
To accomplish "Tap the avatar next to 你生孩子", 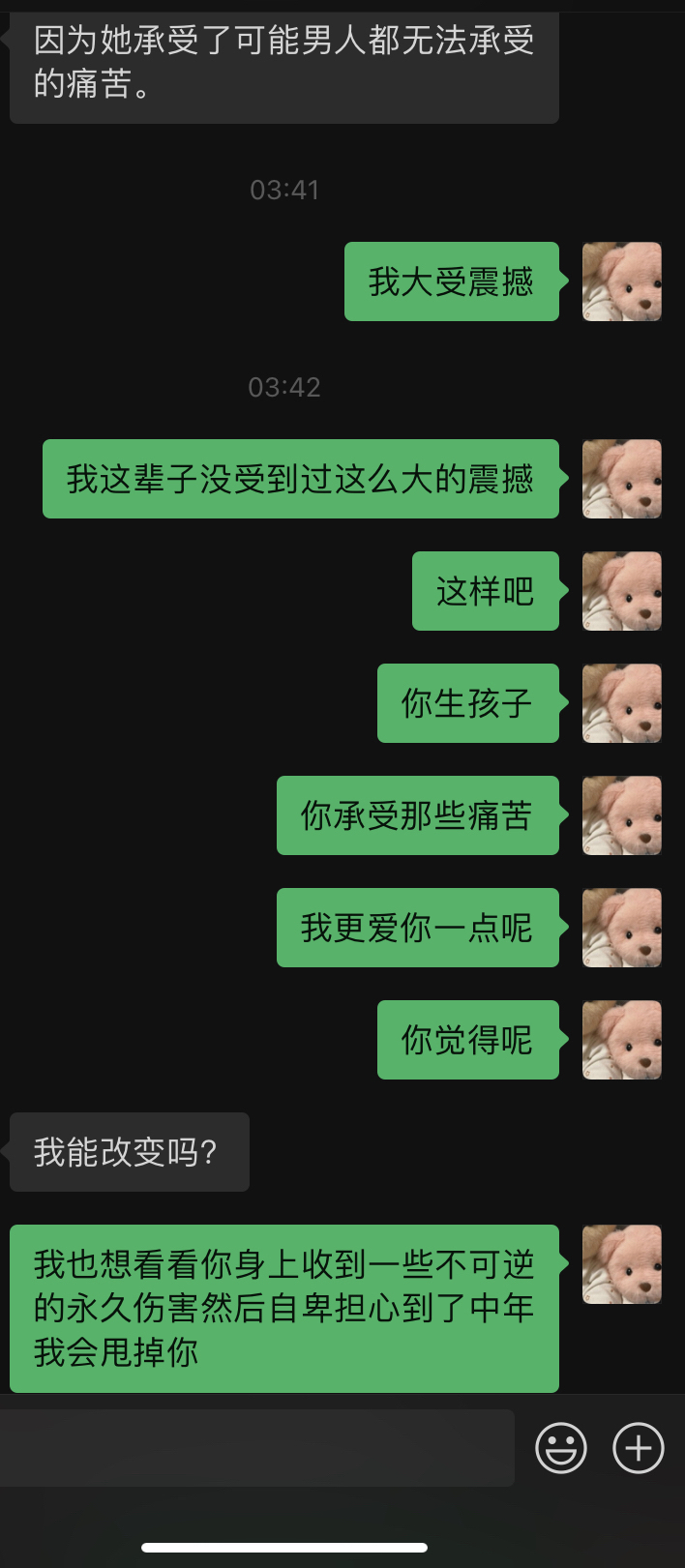I will (621, 703).
